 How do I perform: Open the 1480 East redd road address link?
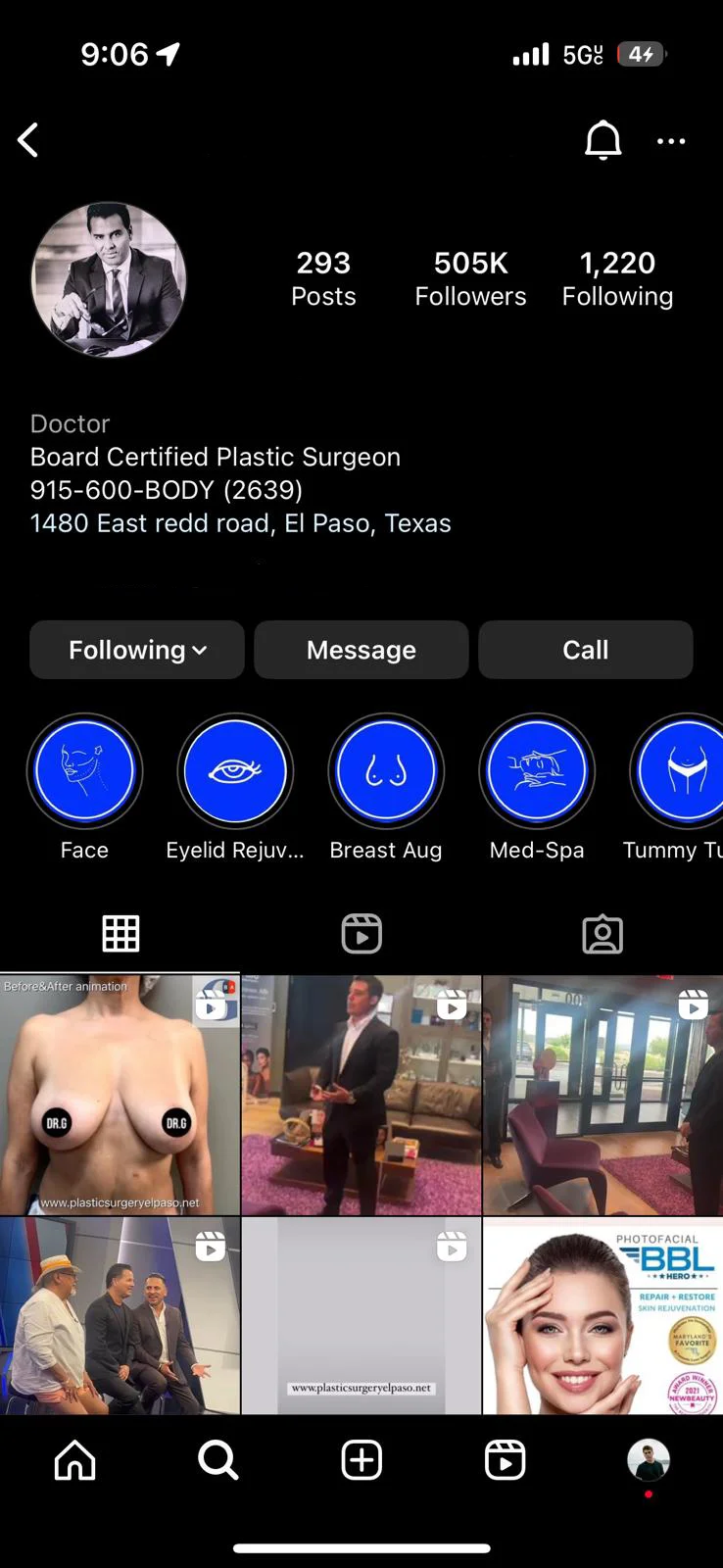(x=240, y=523)
